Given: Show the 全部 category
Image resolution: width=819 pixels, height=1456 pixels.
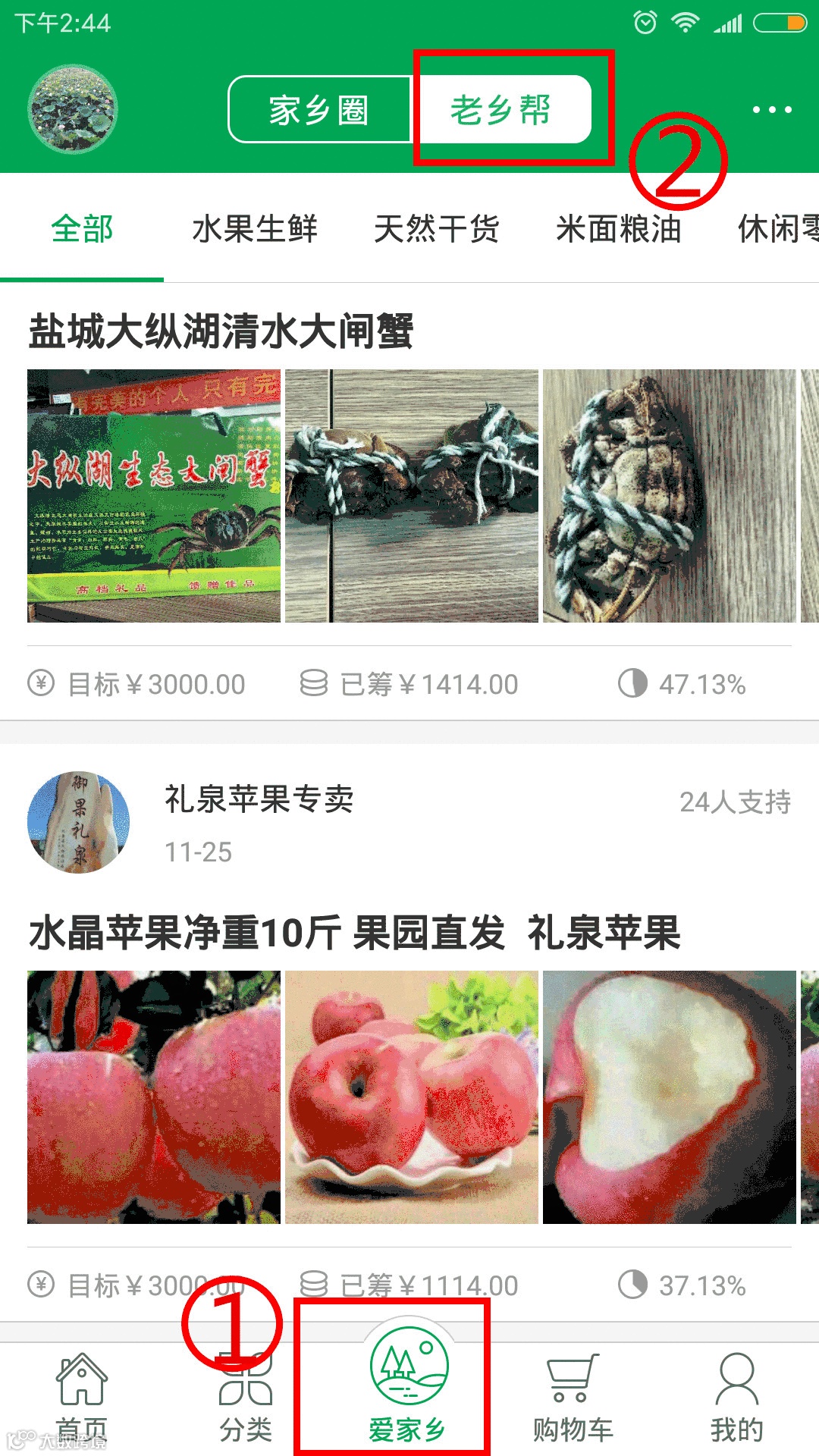Looking at the screenshot, I should 82,229.
